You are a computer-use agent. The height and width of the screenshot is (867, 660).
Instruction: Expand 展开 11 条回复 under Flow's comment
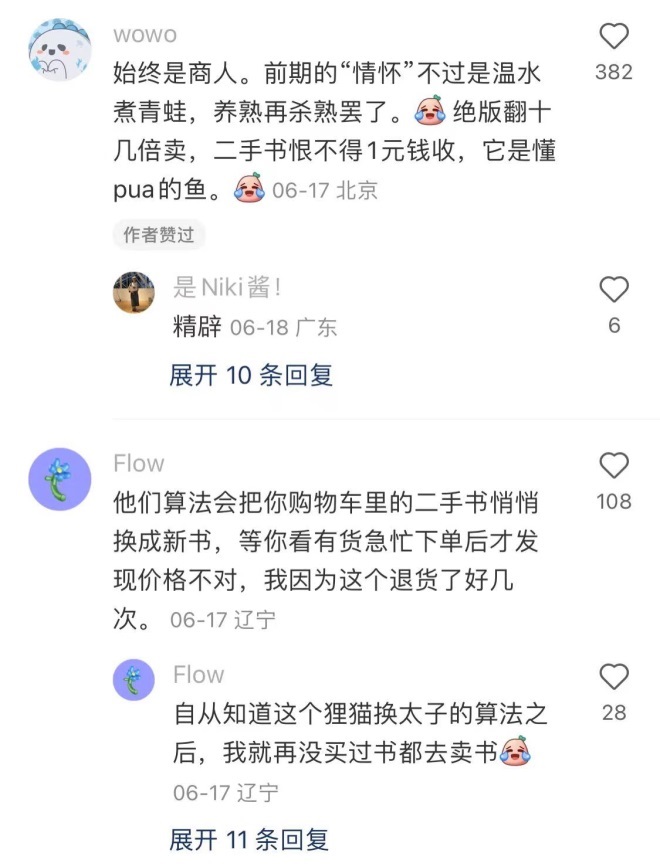249,838
